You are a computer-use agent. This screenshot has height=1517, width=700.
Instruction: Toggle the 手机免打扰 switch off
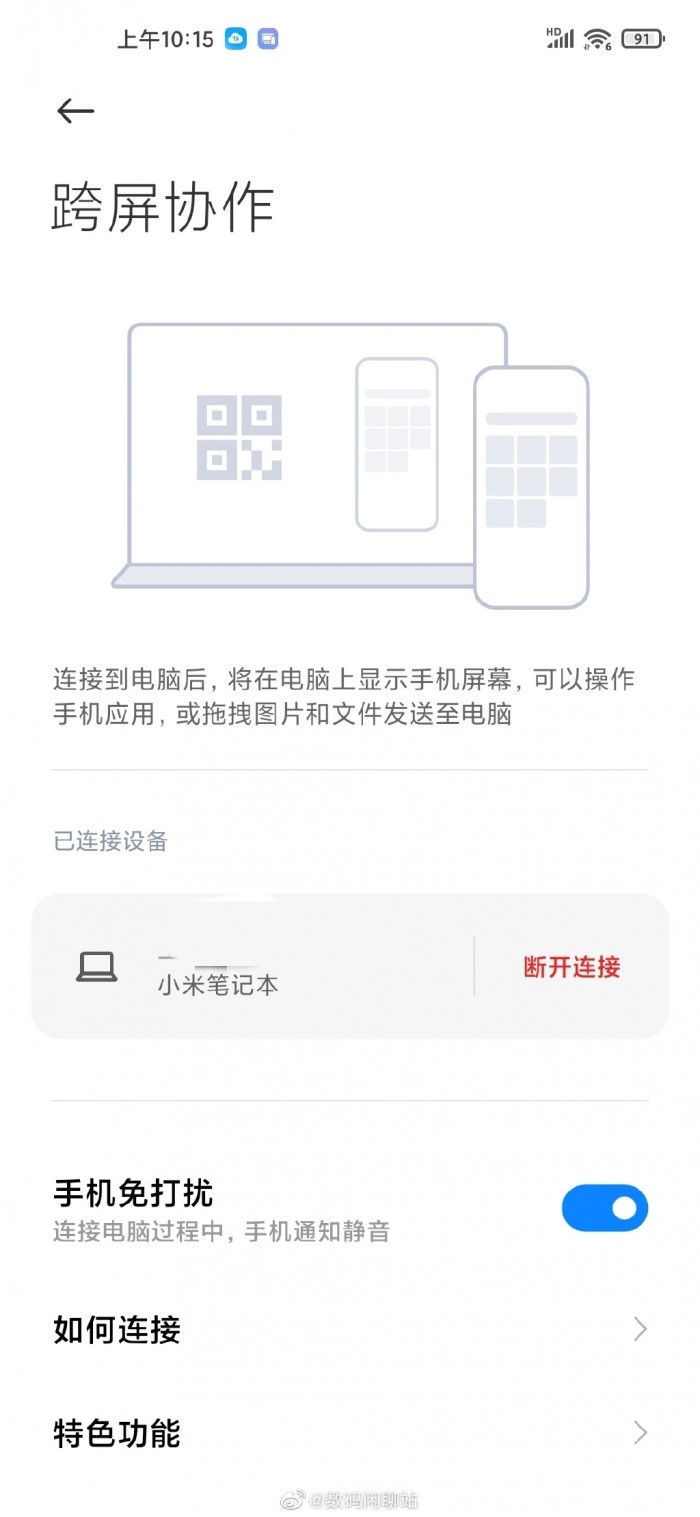tap(604, 1208)
